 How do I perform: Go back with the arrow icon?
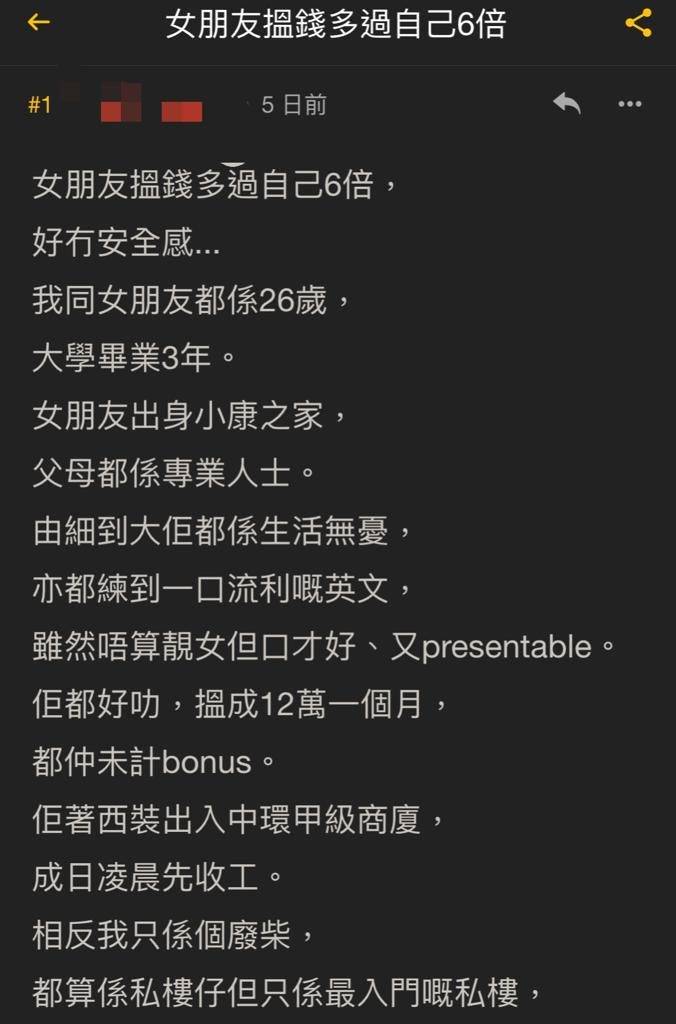(x=38, y=23)
